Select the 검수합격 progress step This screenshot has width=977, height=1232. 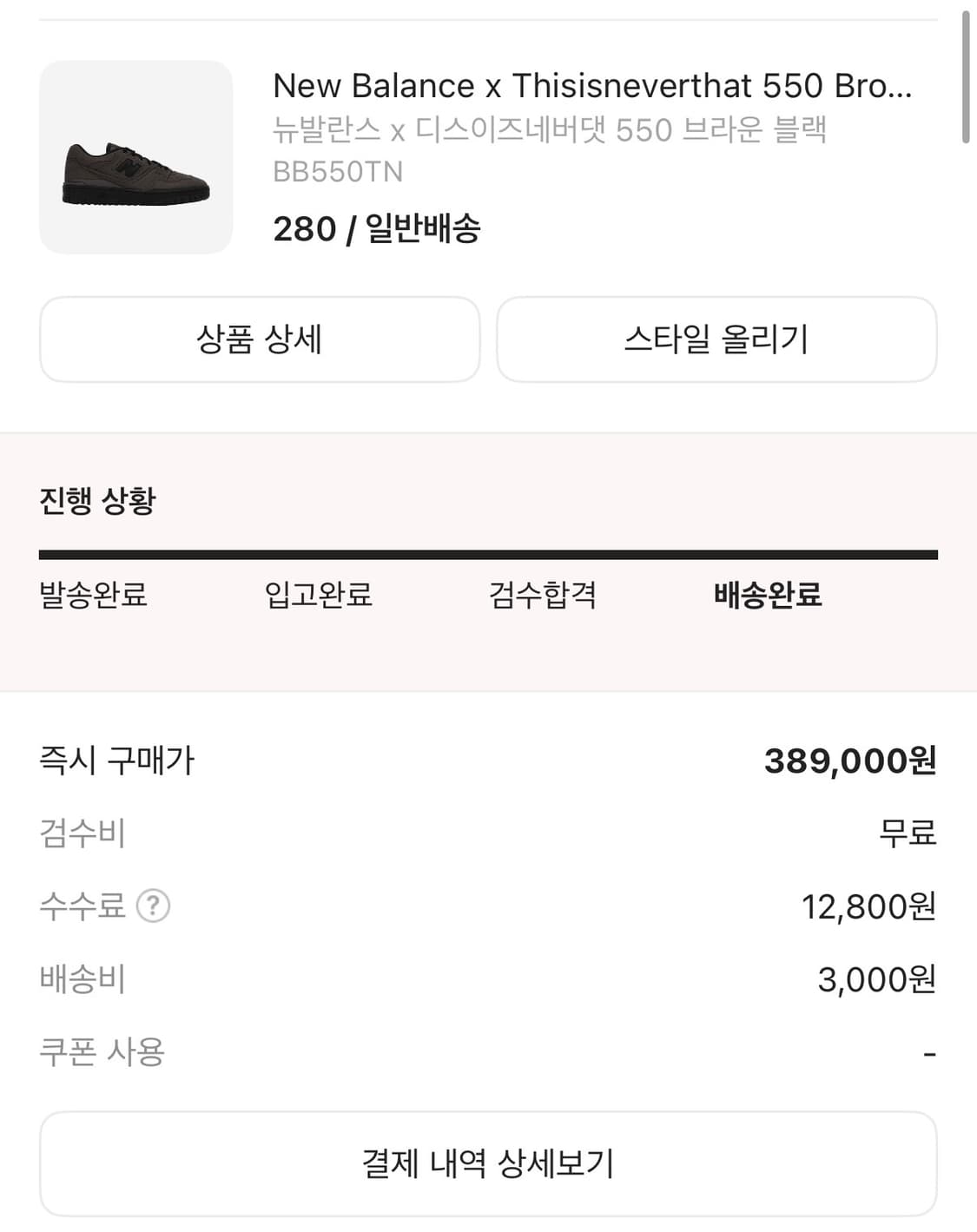tap(543, 595)
